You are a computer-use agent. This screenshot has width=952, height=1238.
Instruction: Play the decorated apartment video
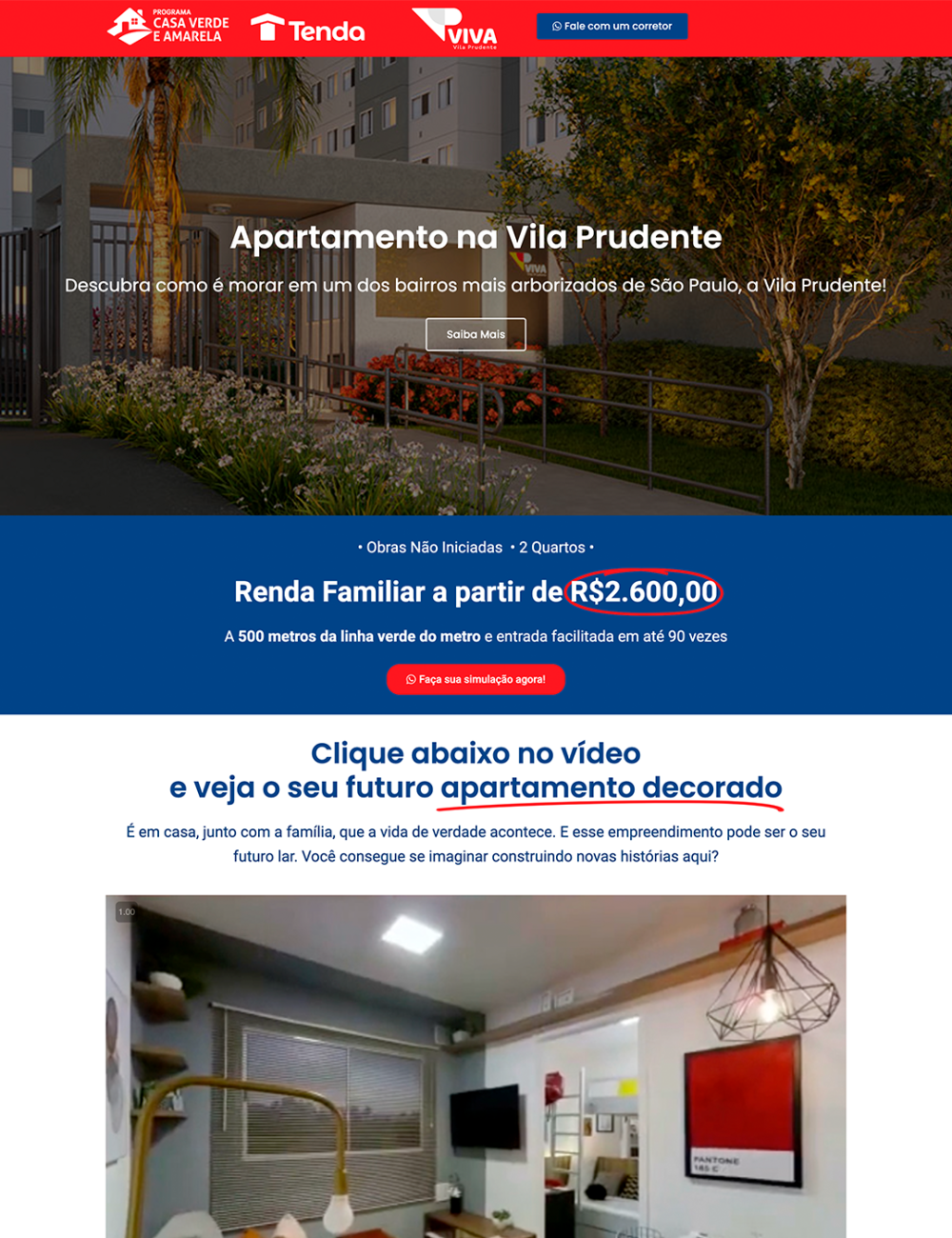pyautogui.click(x=476, y=1067)
